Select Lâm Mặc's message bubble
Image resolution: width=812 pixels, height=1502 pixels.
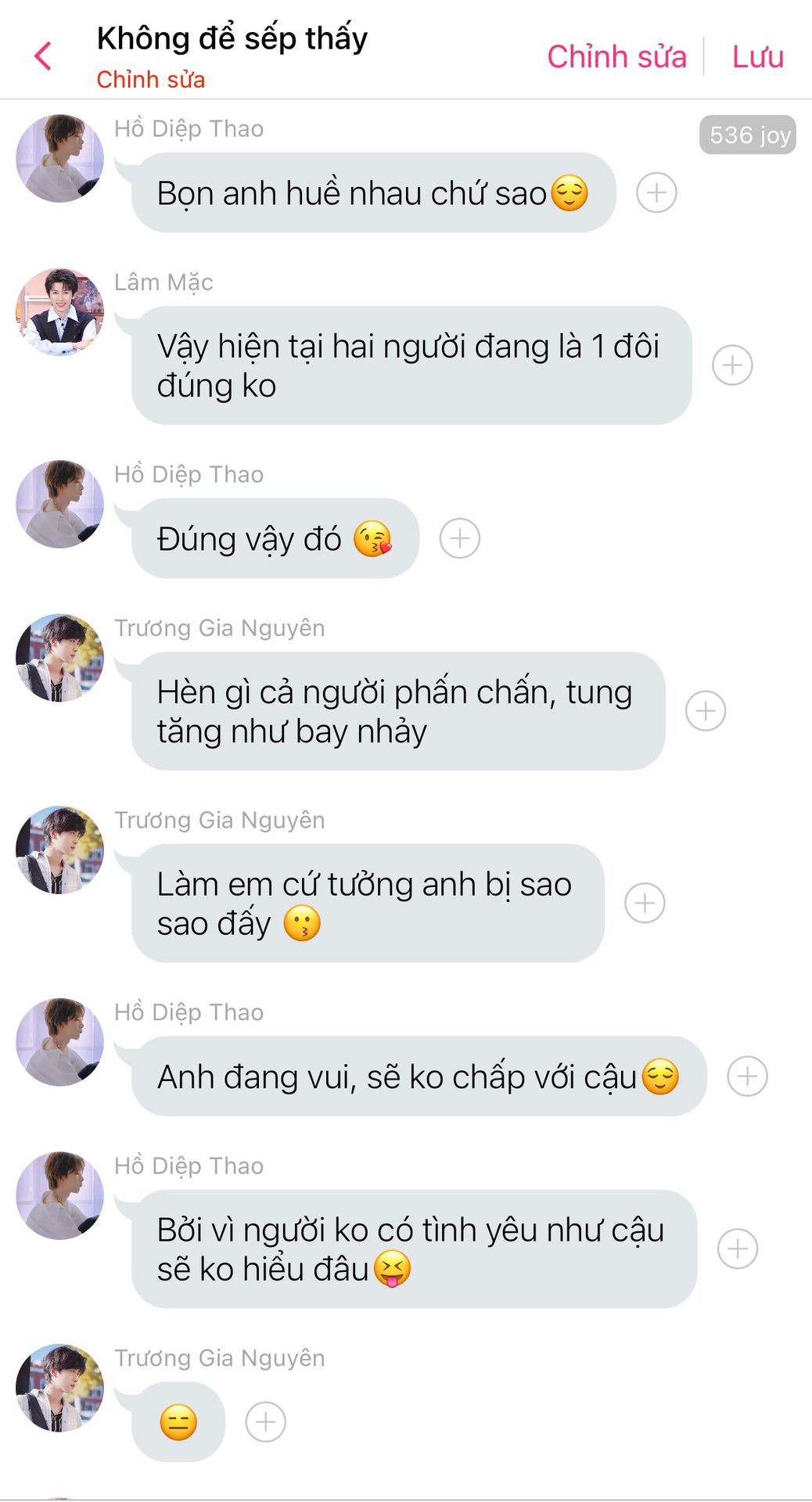coord(411,365)
